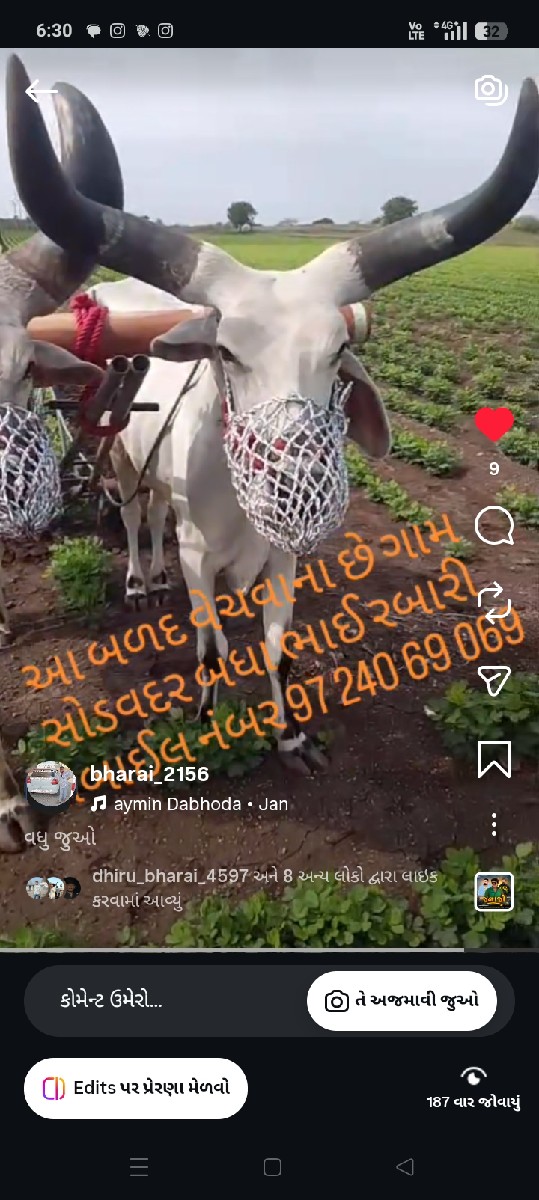Open the audio thumbnail tile
Image resolution: width=539 pixels, height=1200 pixels.
tap(494, 892)
